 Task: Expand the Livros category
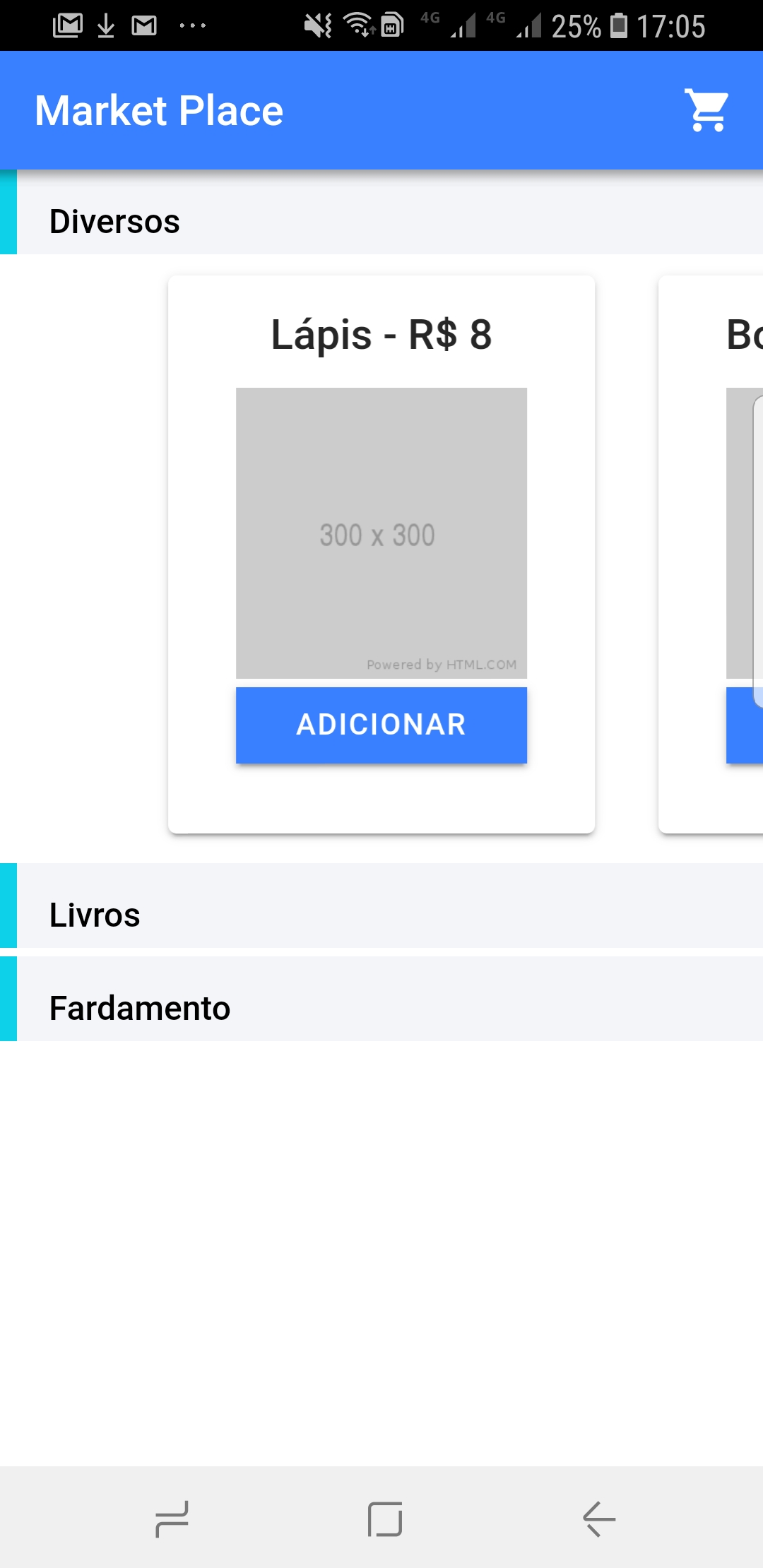click(381, 915)
